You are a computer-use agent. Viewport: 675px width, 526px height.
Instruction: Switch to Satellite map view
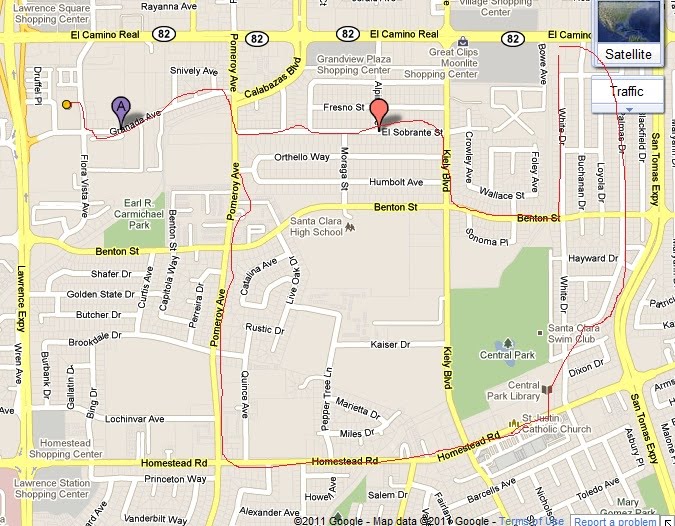pos(627,34)
